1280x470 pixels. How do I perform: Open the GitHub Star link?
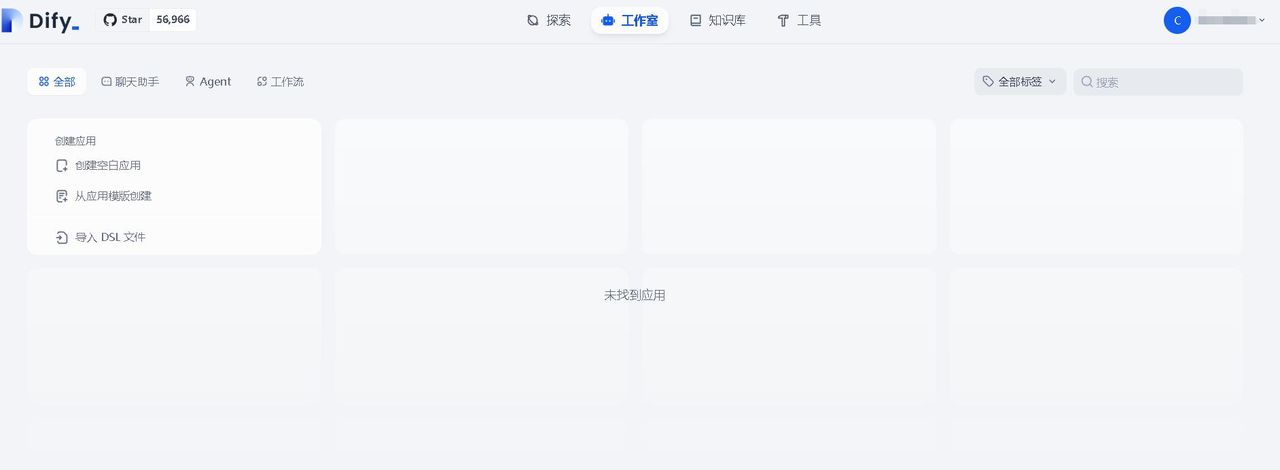click(x=146, y=20)
